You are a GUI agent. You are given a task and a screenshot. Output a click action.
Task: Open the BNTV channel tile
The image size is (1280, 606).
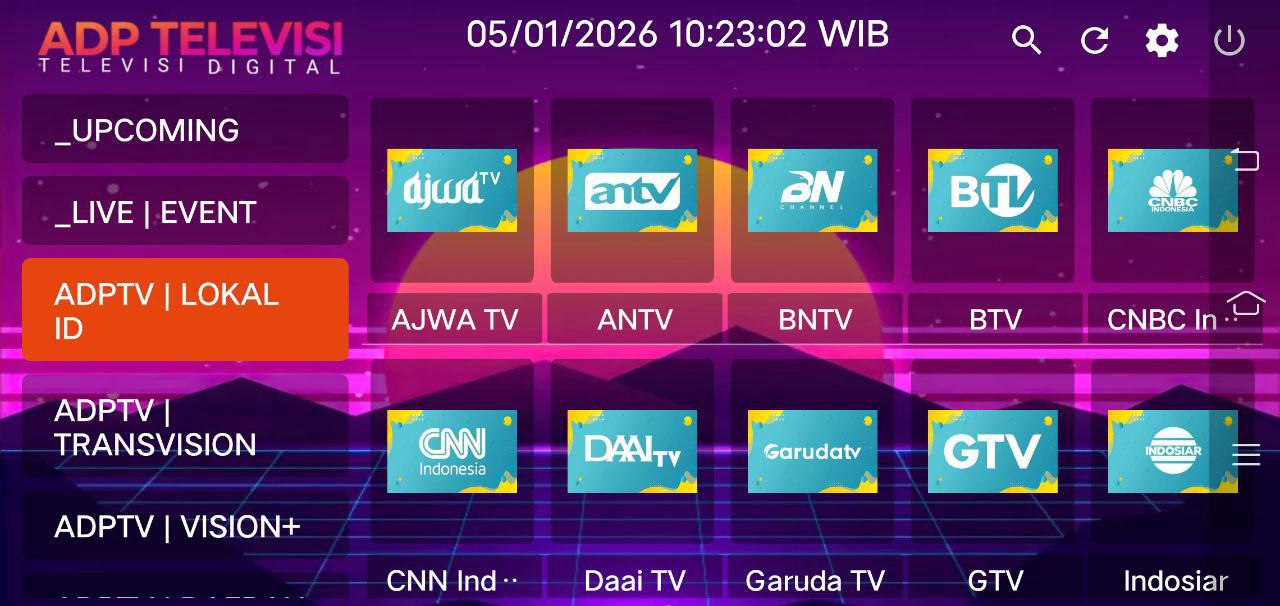pyautogui.click(x=812, y=190)
